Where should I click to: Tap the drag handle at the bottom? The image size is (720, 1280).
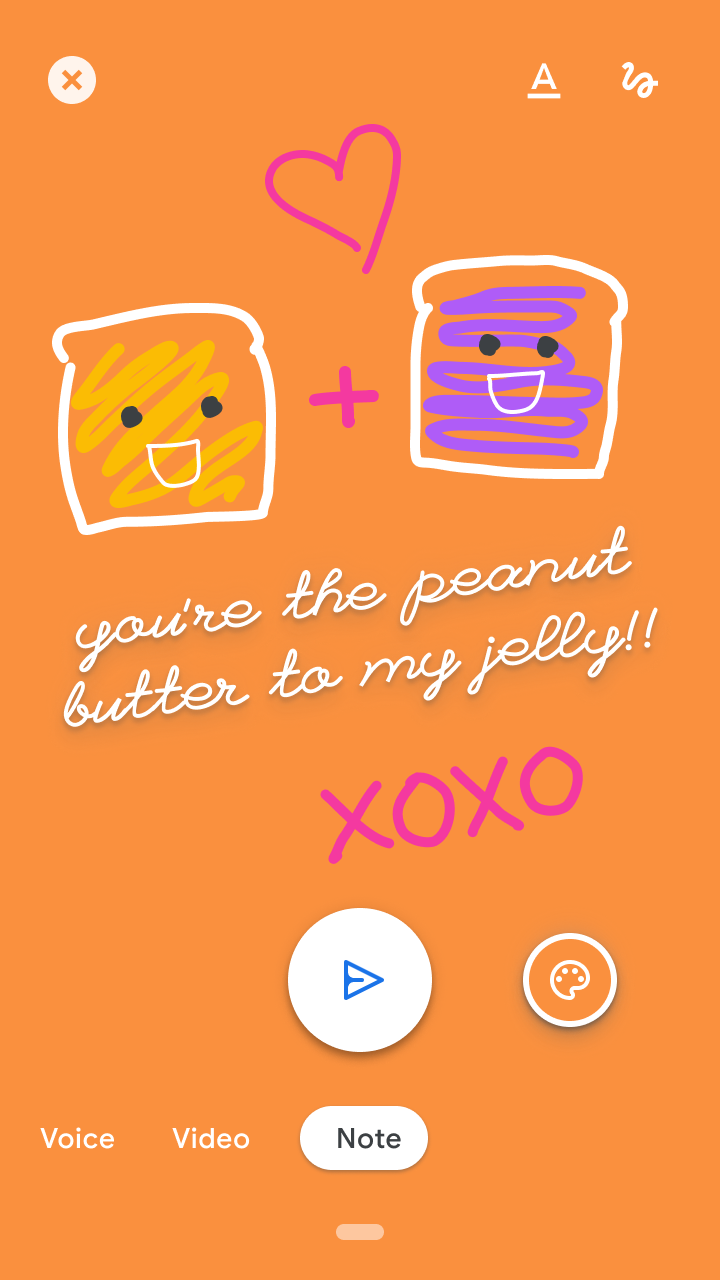[360, 1232]
